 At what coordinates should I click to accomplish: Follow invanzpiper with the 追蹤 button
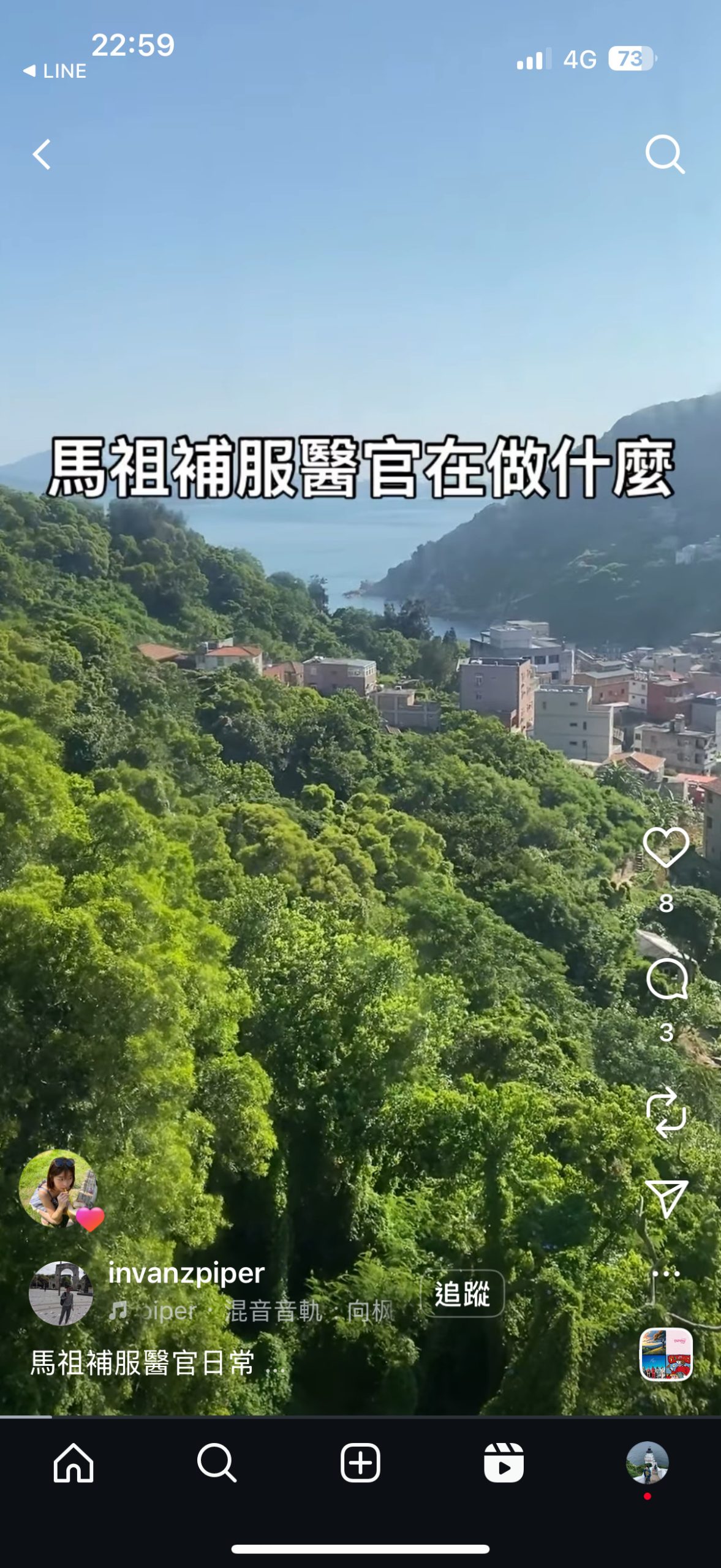tap(462, 1294)
